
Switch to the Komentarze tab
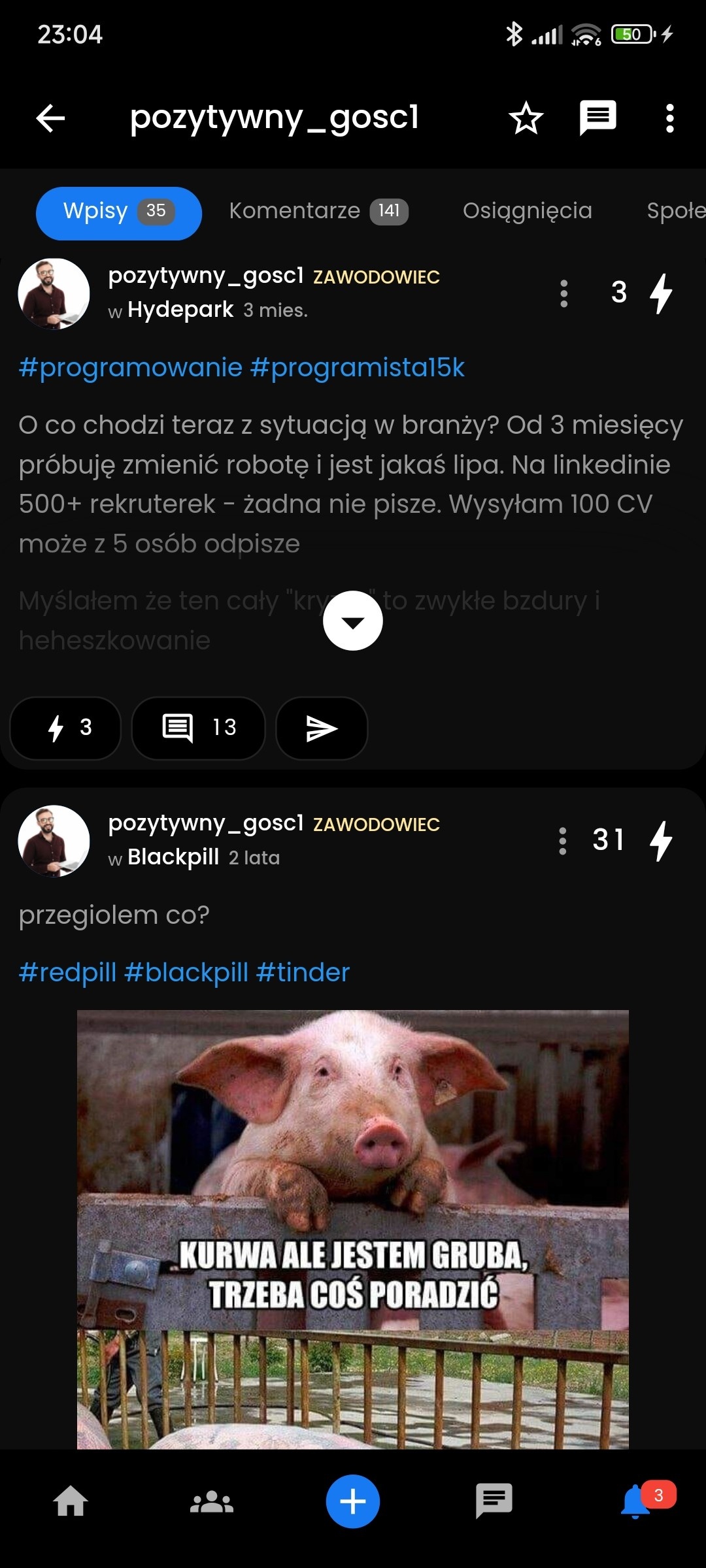[318, 211]
